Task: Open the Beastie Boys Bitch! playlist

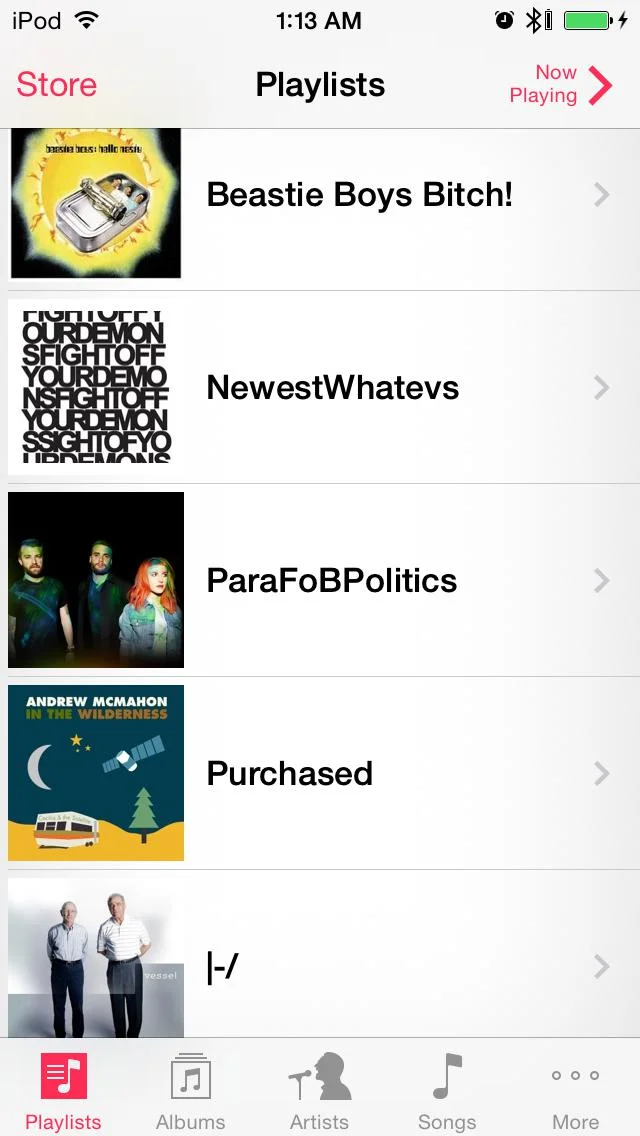Action: (359, 195)
